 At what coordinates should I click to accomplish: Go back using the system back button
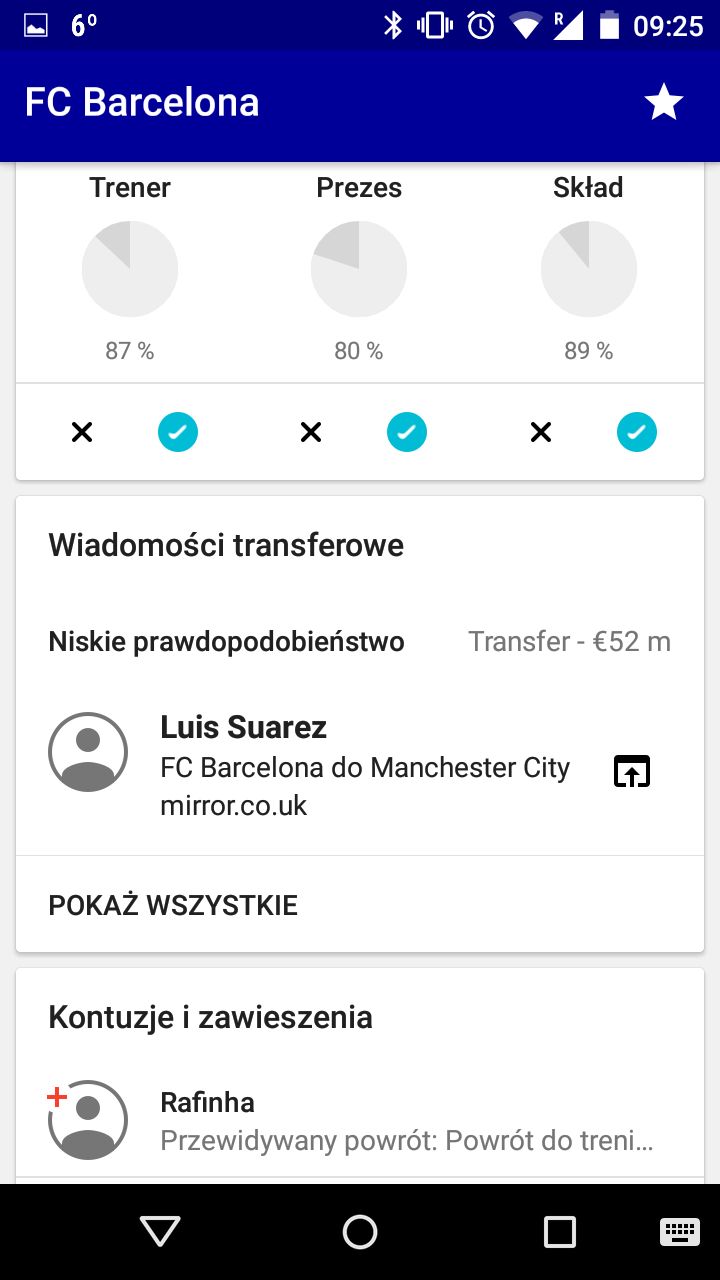pos(160,1232)
